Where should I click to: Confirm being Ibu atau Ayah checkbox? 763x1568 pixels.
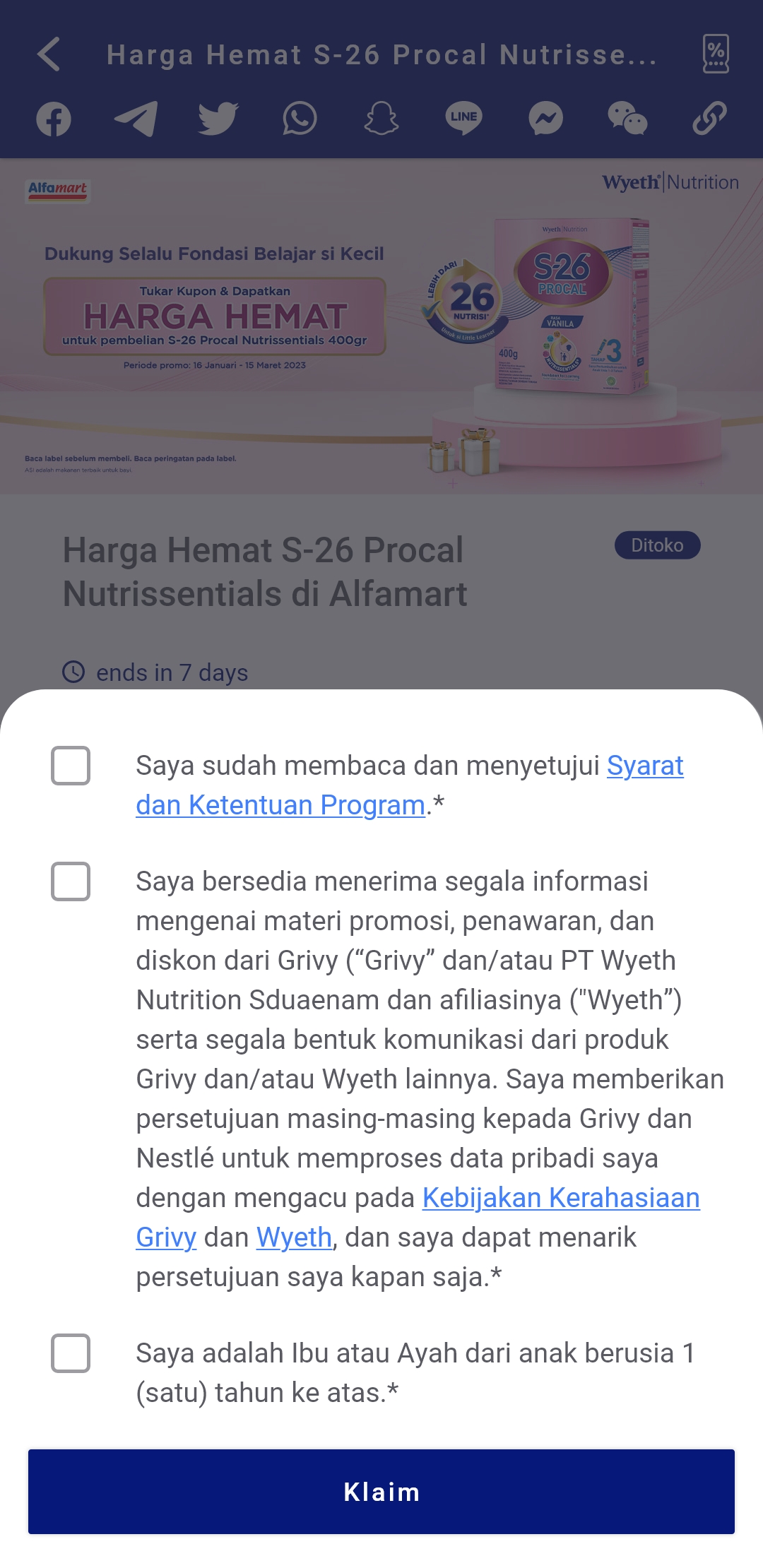point(71,1353)
